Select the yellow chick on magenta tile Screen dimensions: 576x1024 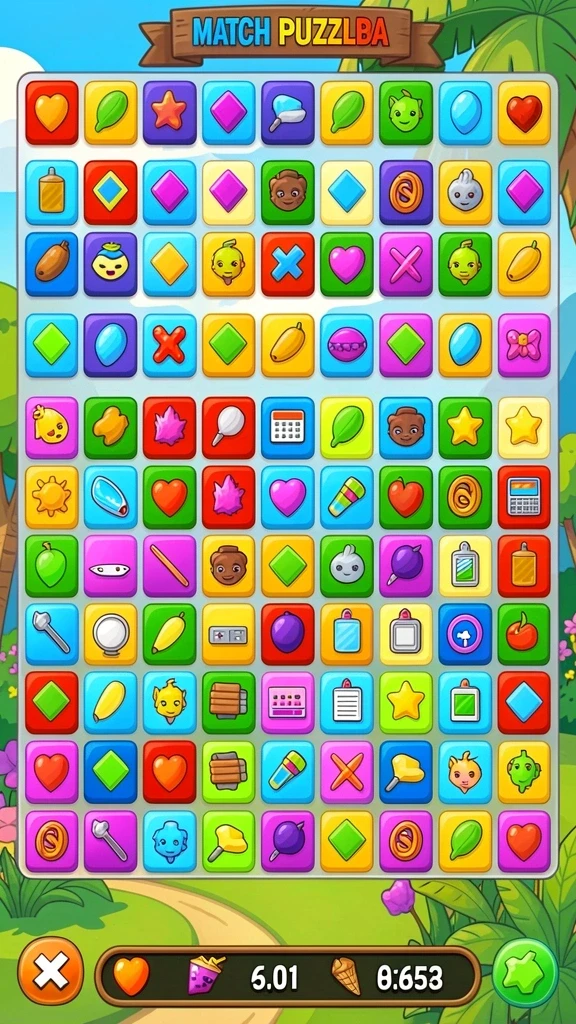pyautogui.click(x=52, y=428)
